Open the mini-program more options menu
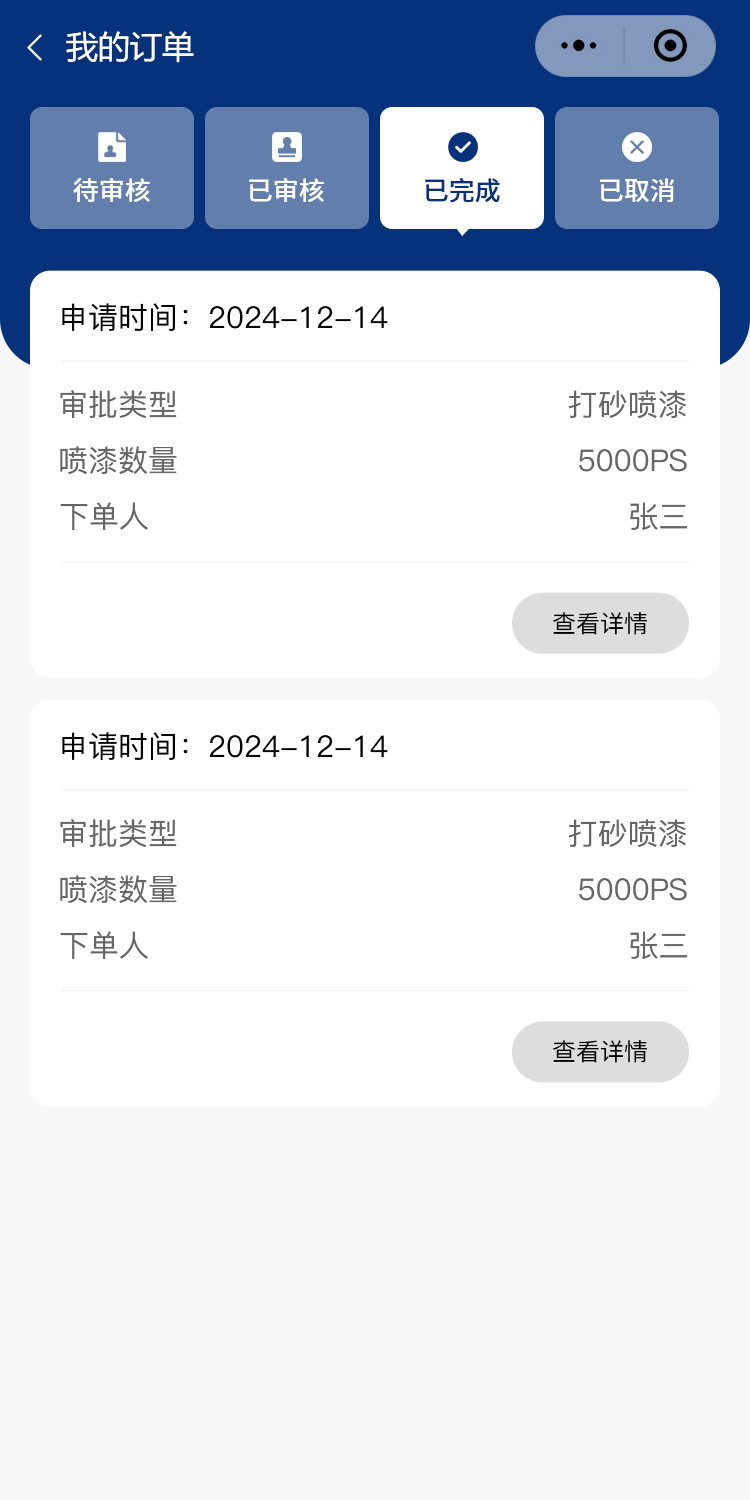The height and width of the screenshot is (1500, 750). 579,46
